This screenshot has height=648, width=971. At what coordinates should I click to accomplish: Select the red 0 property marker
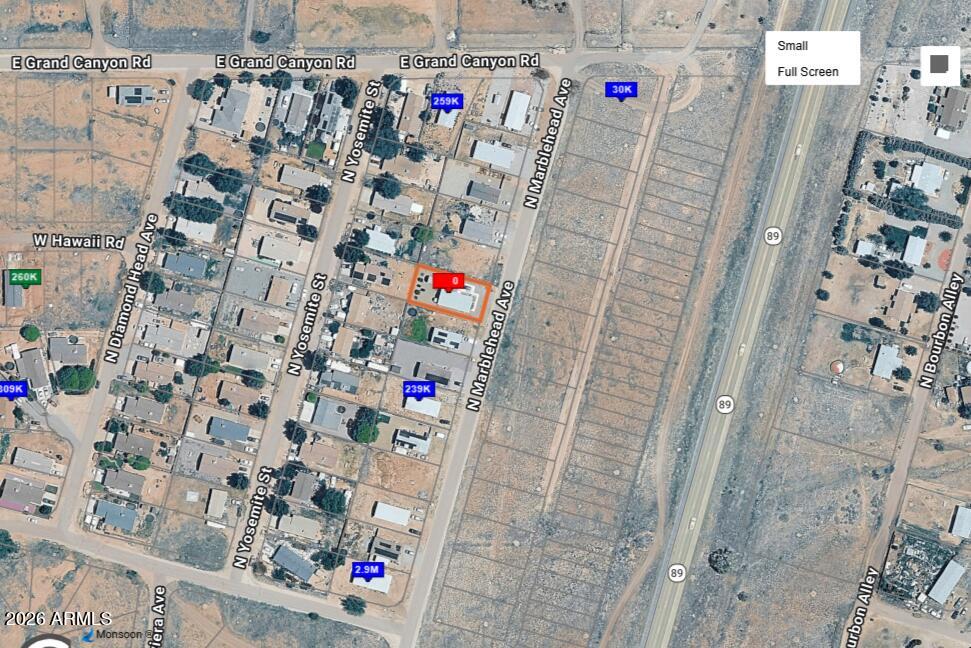tap(448, 281)
